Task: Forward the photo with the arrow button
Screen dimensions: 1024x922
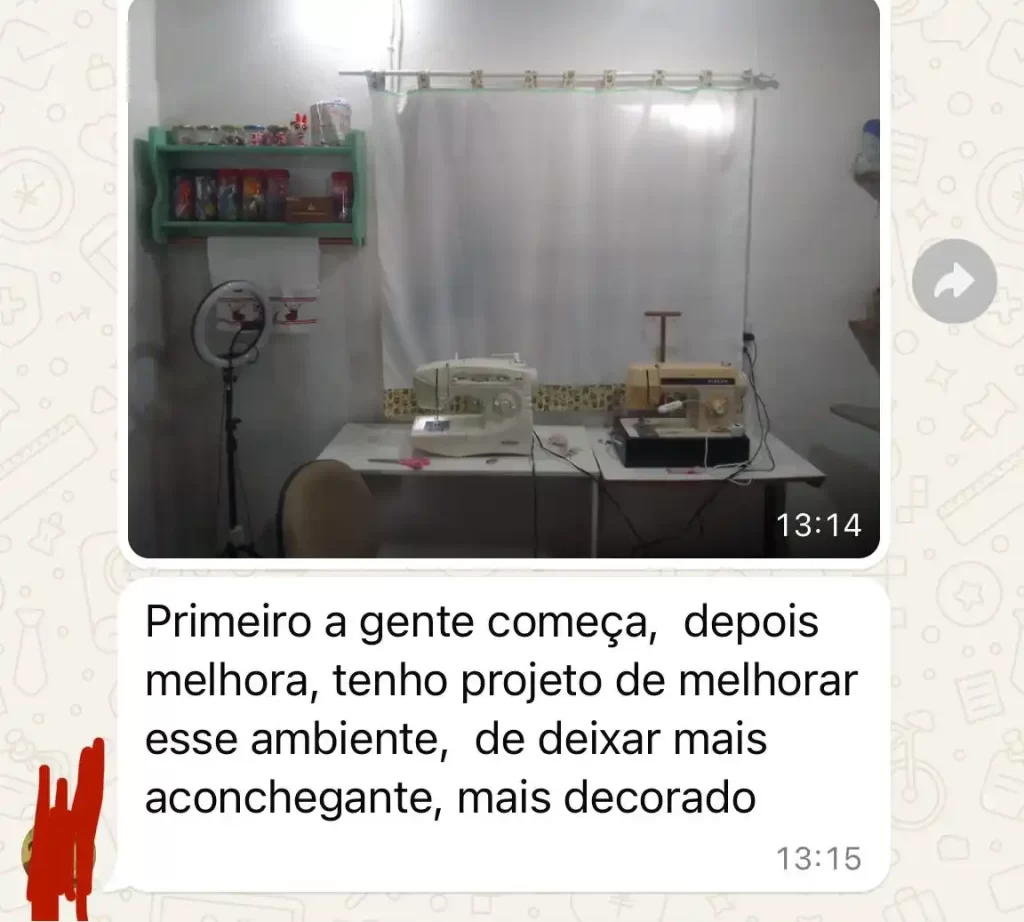Action: [954, 281]
